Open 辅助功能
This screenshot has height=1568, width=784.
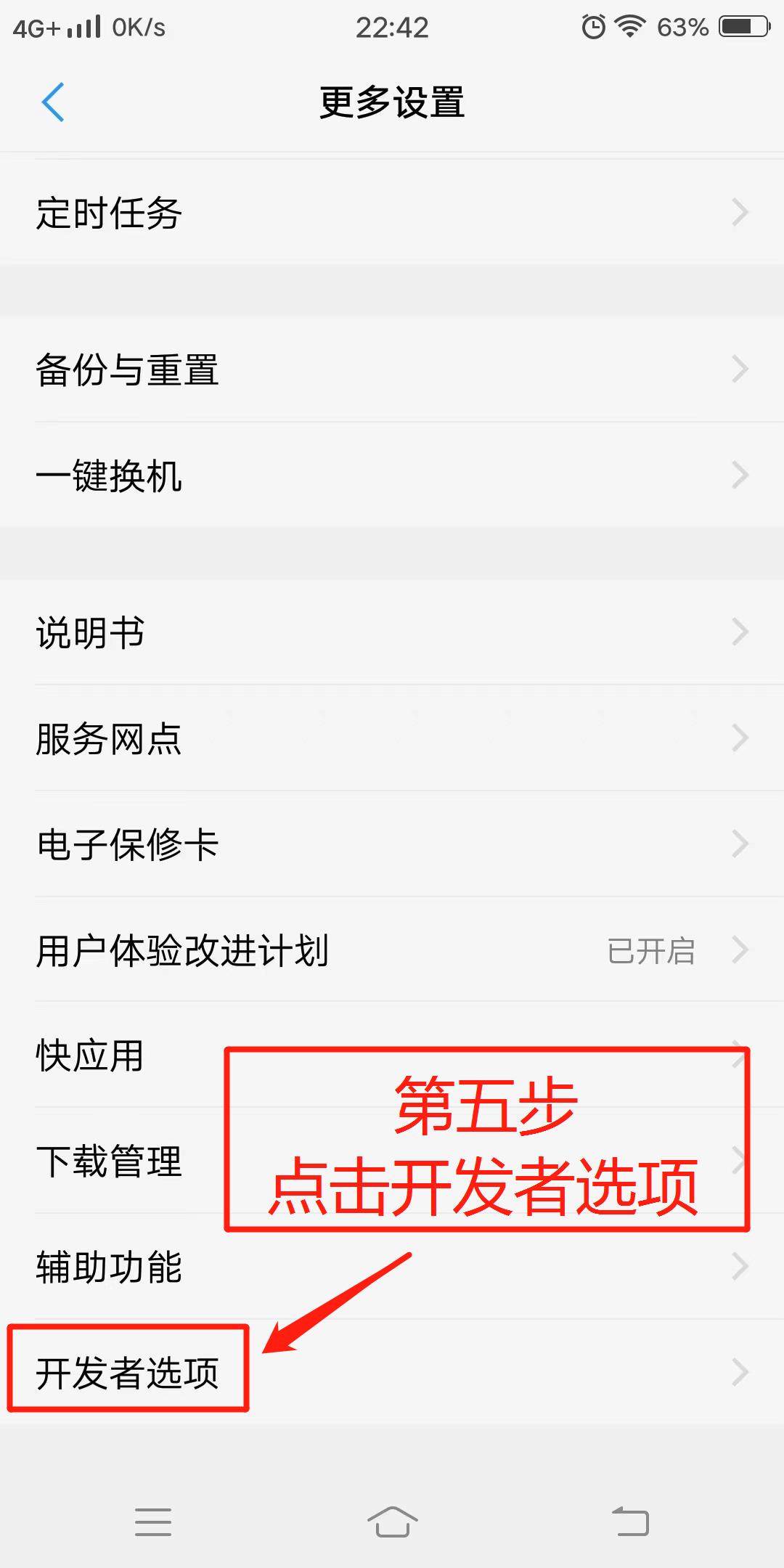392,1267
